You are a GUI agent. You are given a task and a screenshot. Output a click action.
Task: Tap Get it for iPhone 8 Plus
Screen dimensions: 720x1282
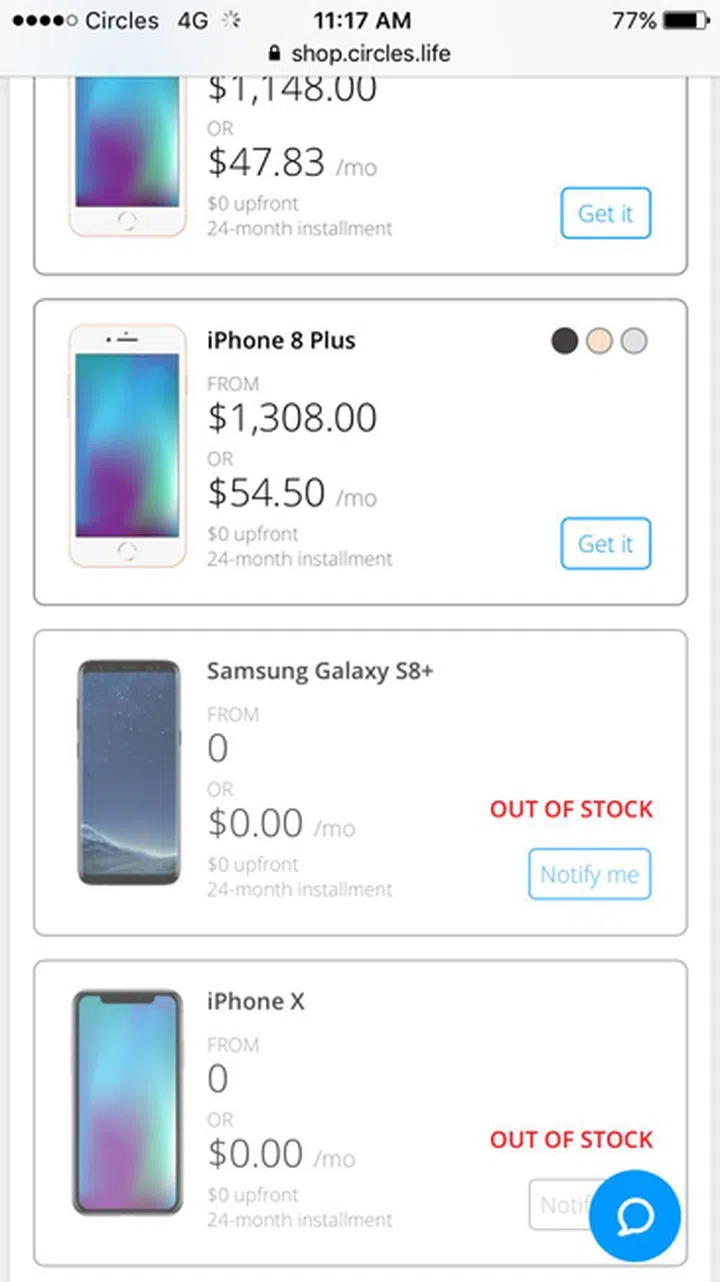[605, 544]
